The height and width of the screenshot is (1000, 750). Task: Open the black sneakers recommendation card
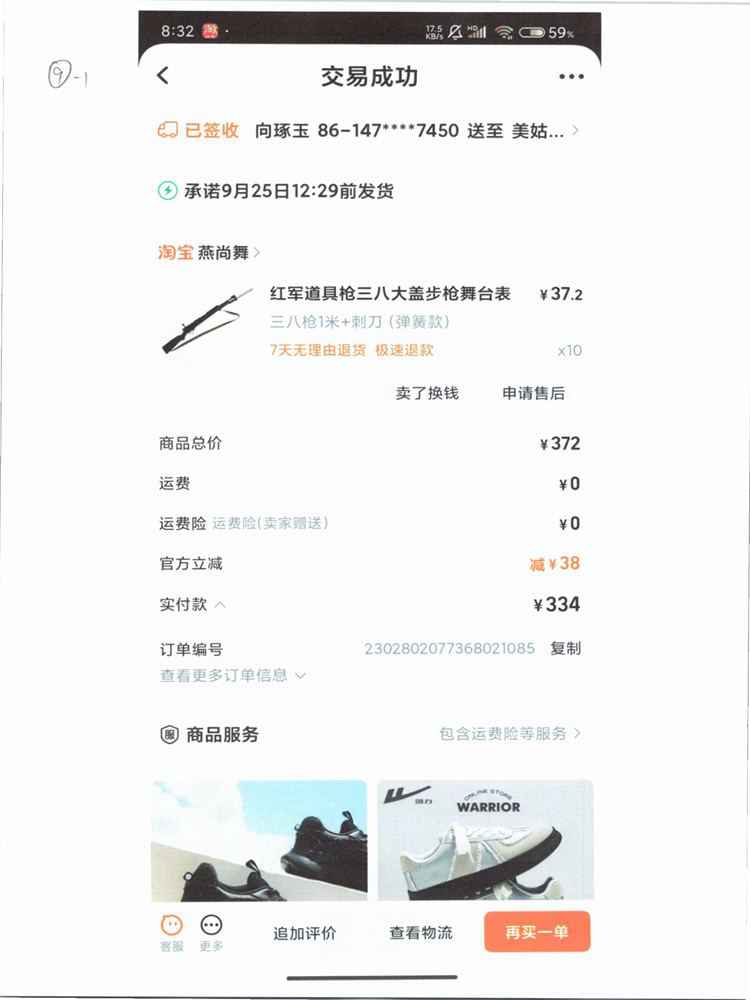259,840
